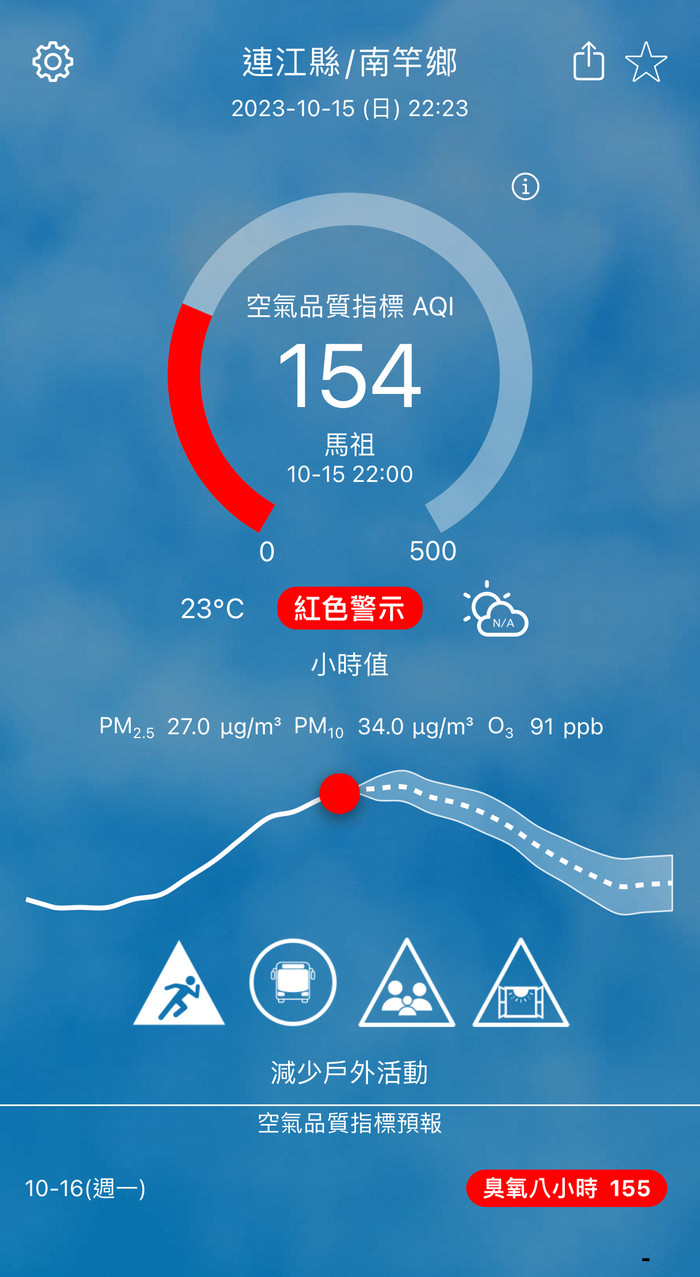
Task: Add 連江縣/南竿鄉 to favorites with the star
Action: (x=646, y=63)
